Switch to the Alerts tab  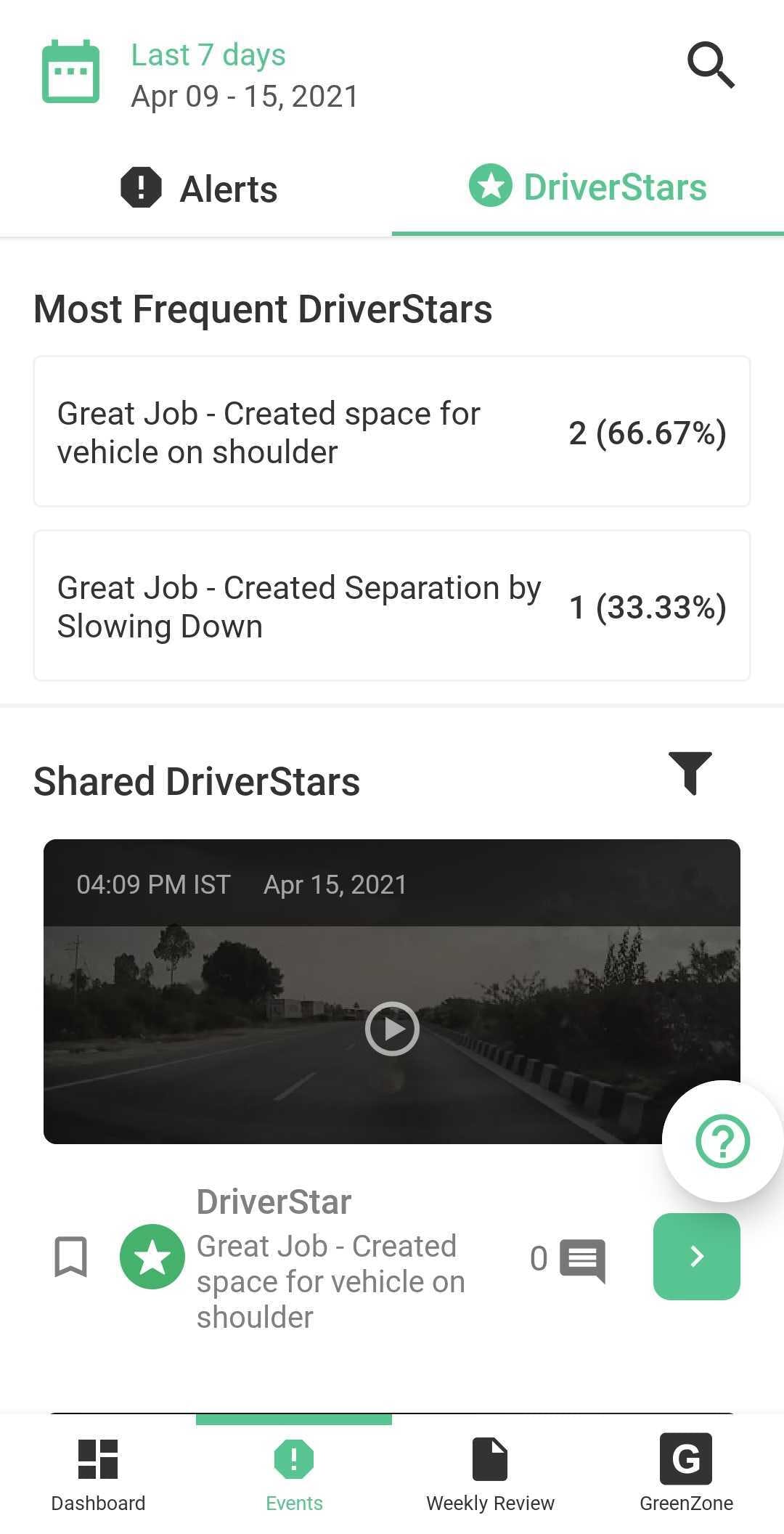(198, 189)
